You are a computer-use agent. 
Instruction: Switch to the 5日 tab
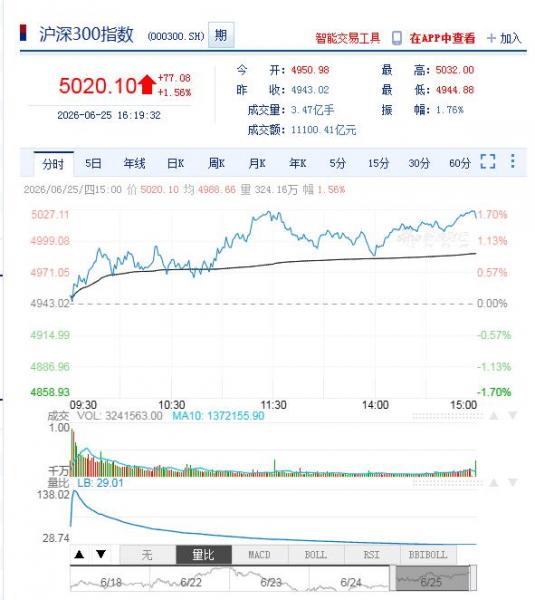(x=93, y=164)
